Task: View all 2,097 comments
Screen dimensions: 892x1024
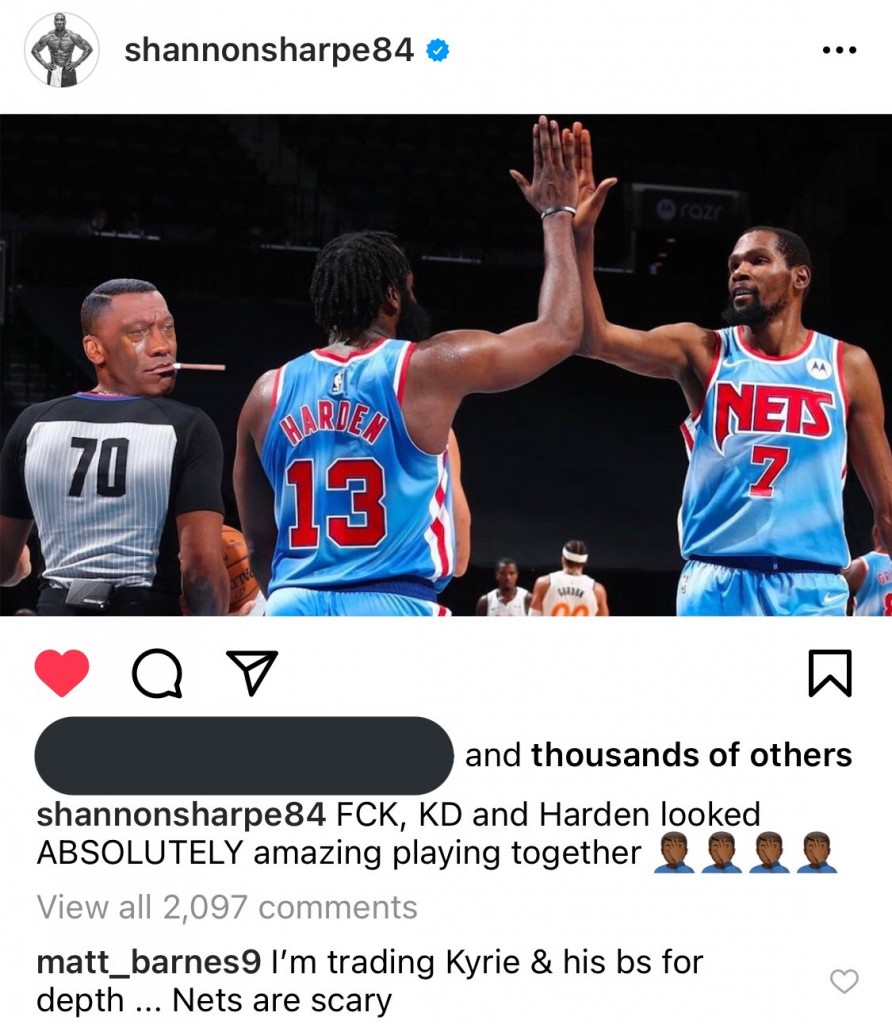Action: (227, 908)
